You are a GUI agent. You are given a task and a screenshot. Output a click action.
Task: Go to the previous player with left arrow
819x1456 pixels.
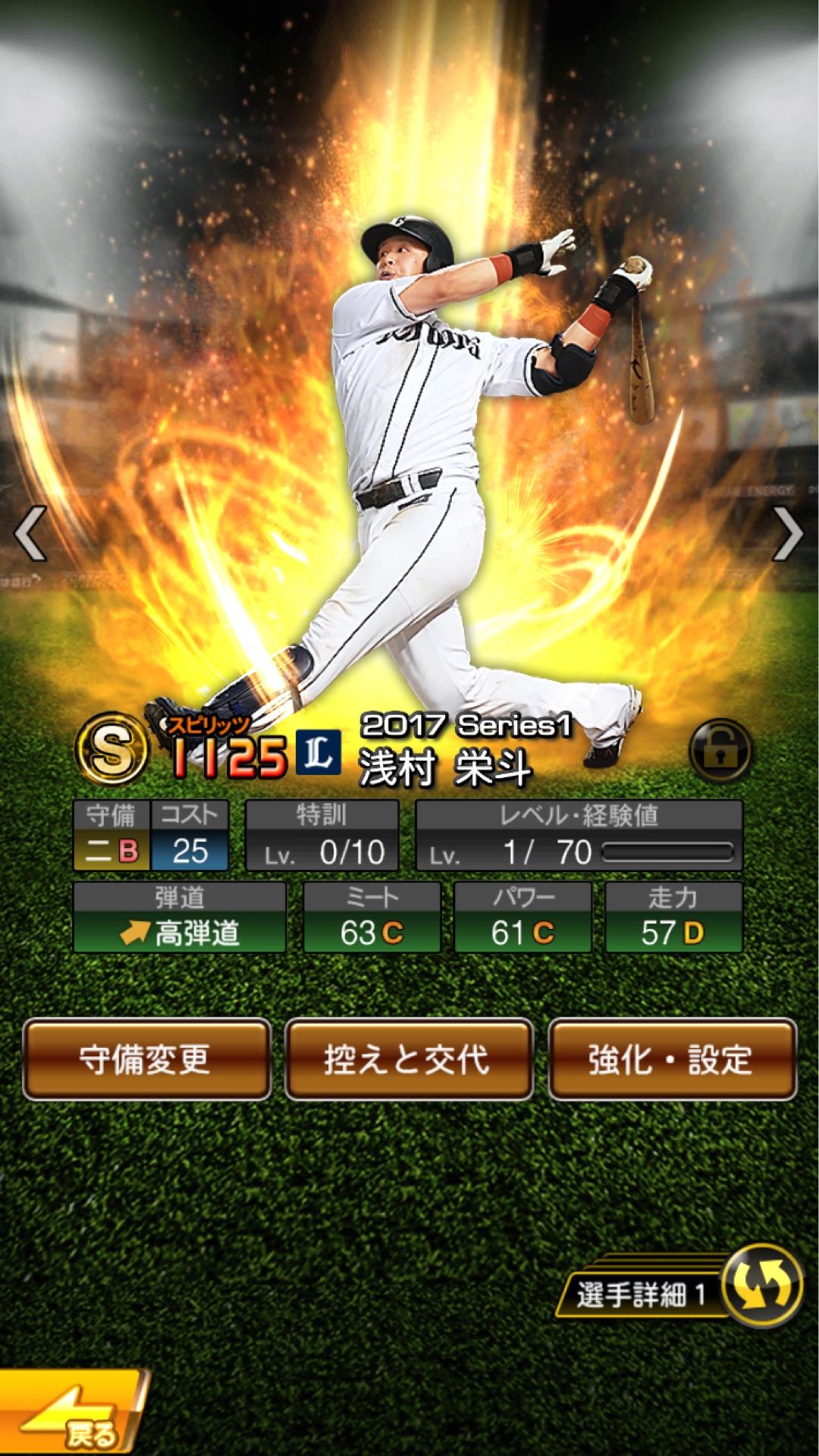30,534
